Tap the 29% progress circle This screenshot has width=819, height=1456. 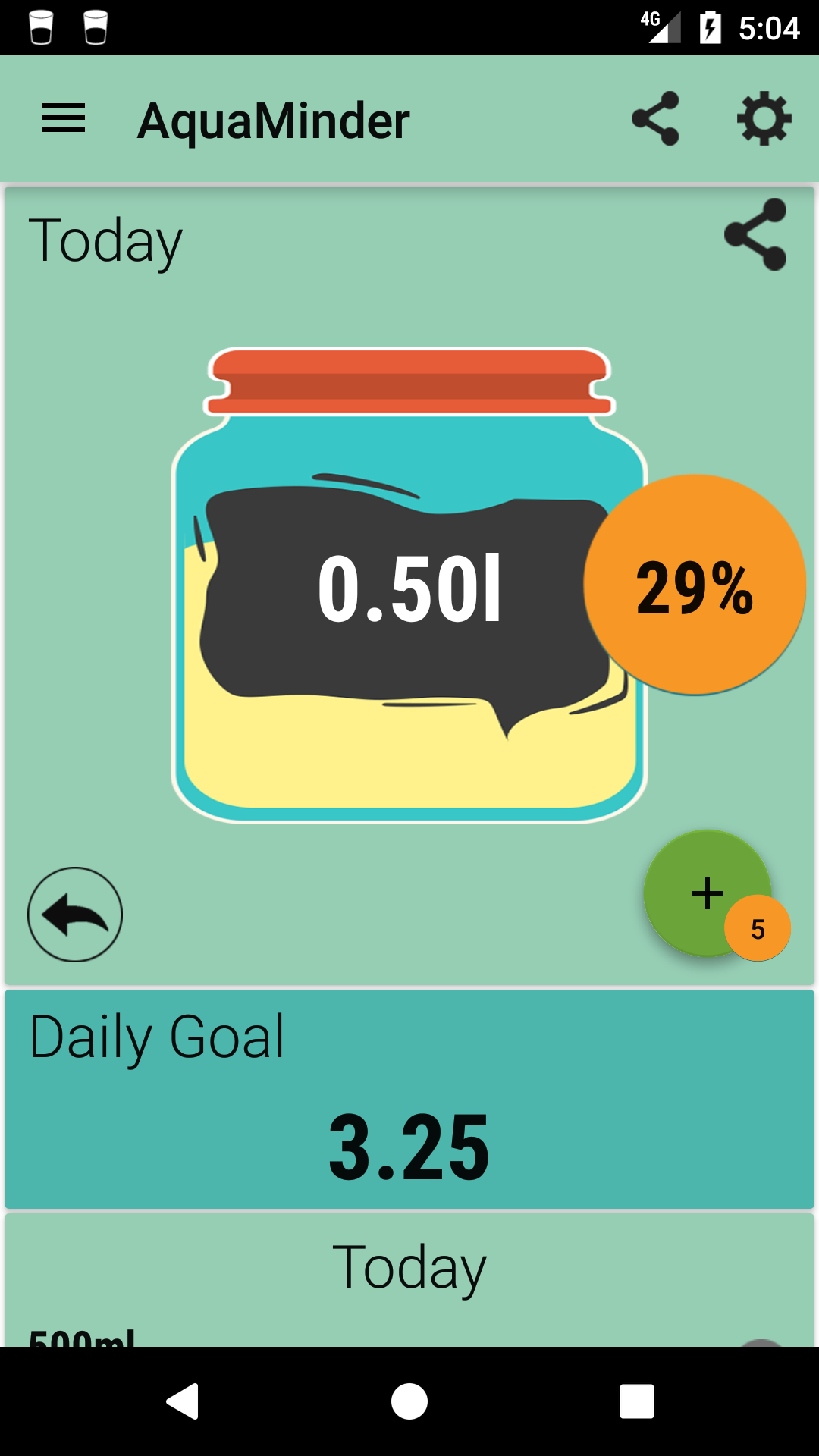695,585
